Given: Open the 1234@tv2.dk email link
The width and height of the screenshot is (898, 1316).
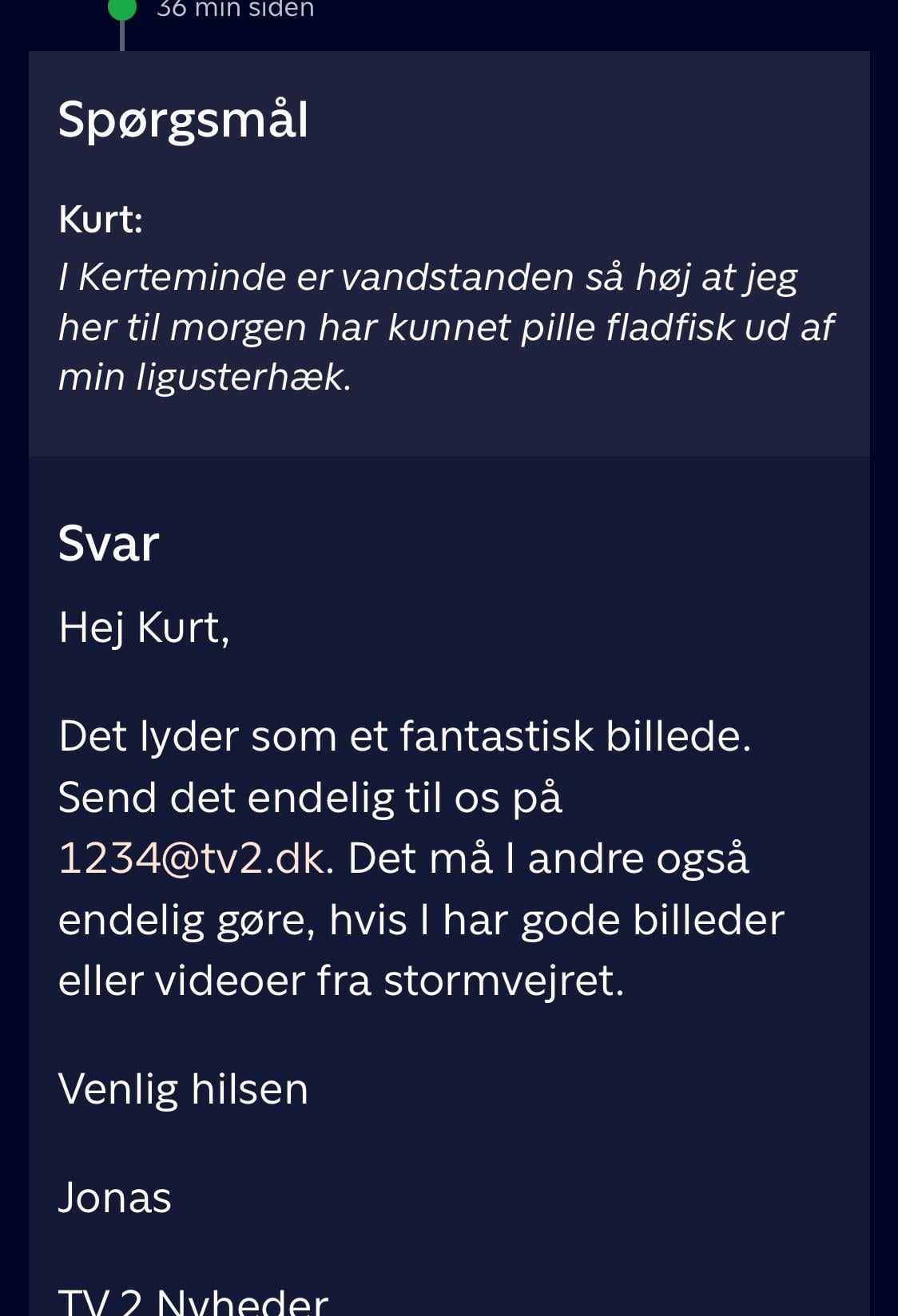Looking at the screenshot, I should pyautogui.click(x=192, y=858).
